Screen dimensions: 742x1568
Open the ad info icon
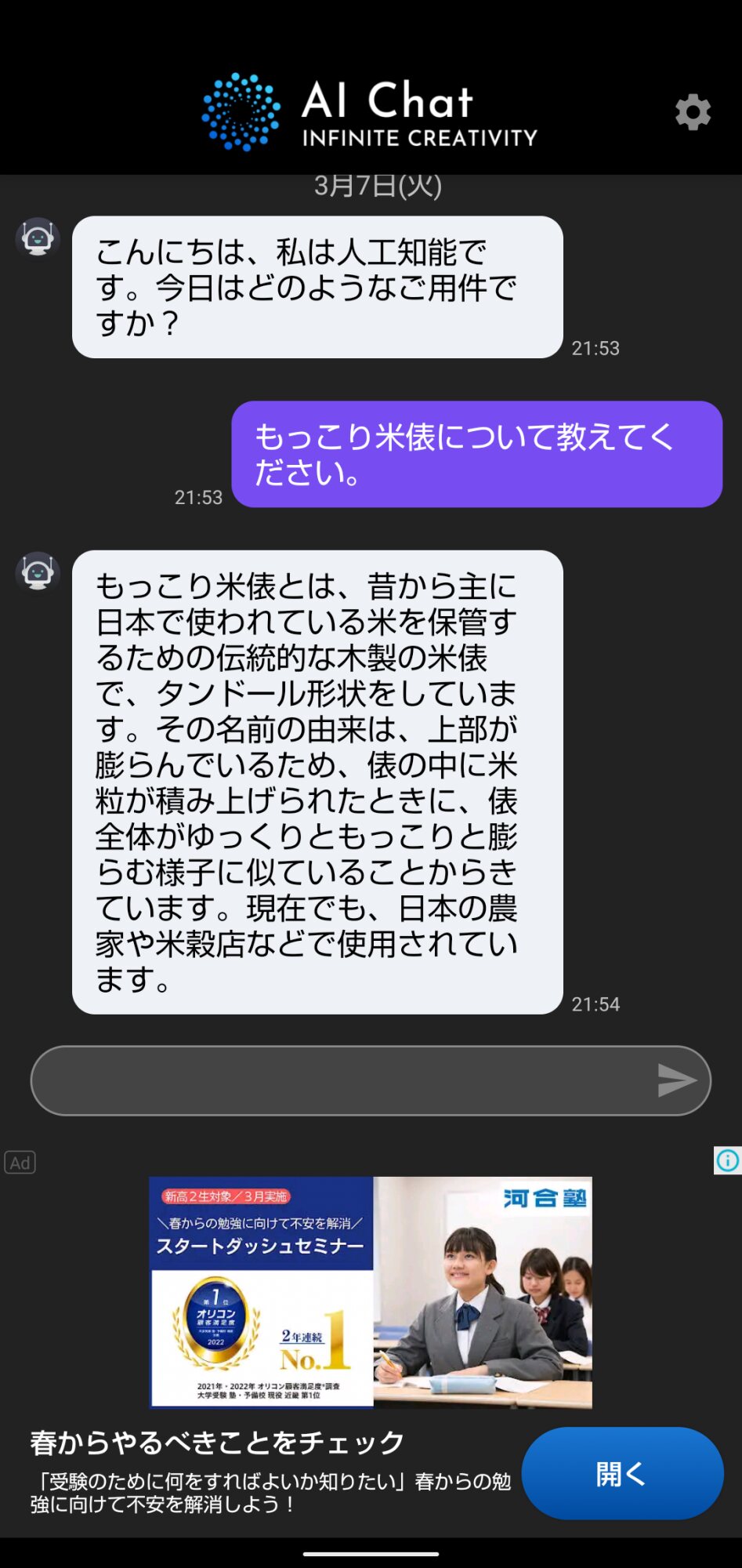[x=727, y=1160]
